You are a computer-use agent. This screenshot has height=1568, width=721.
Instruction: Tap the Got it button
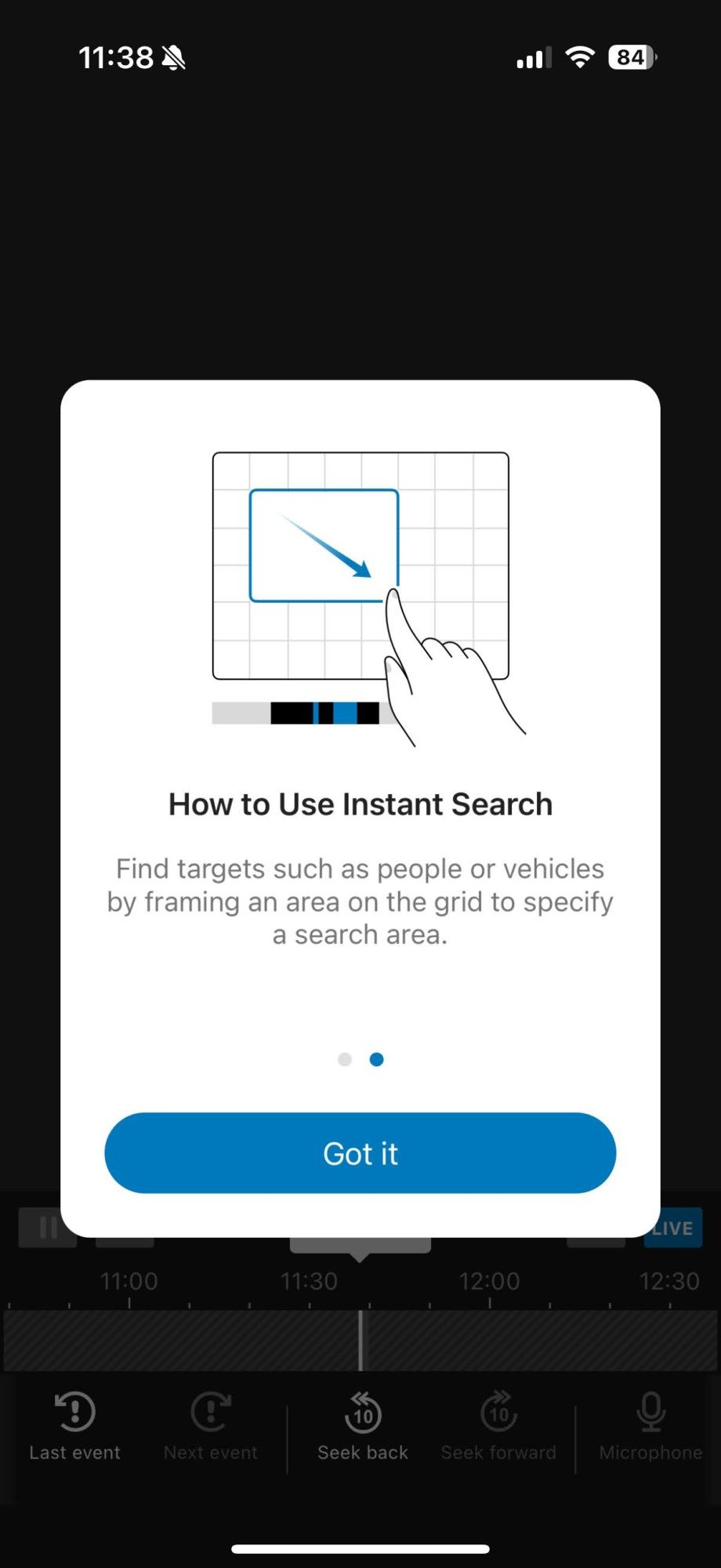click(360, 1152)
